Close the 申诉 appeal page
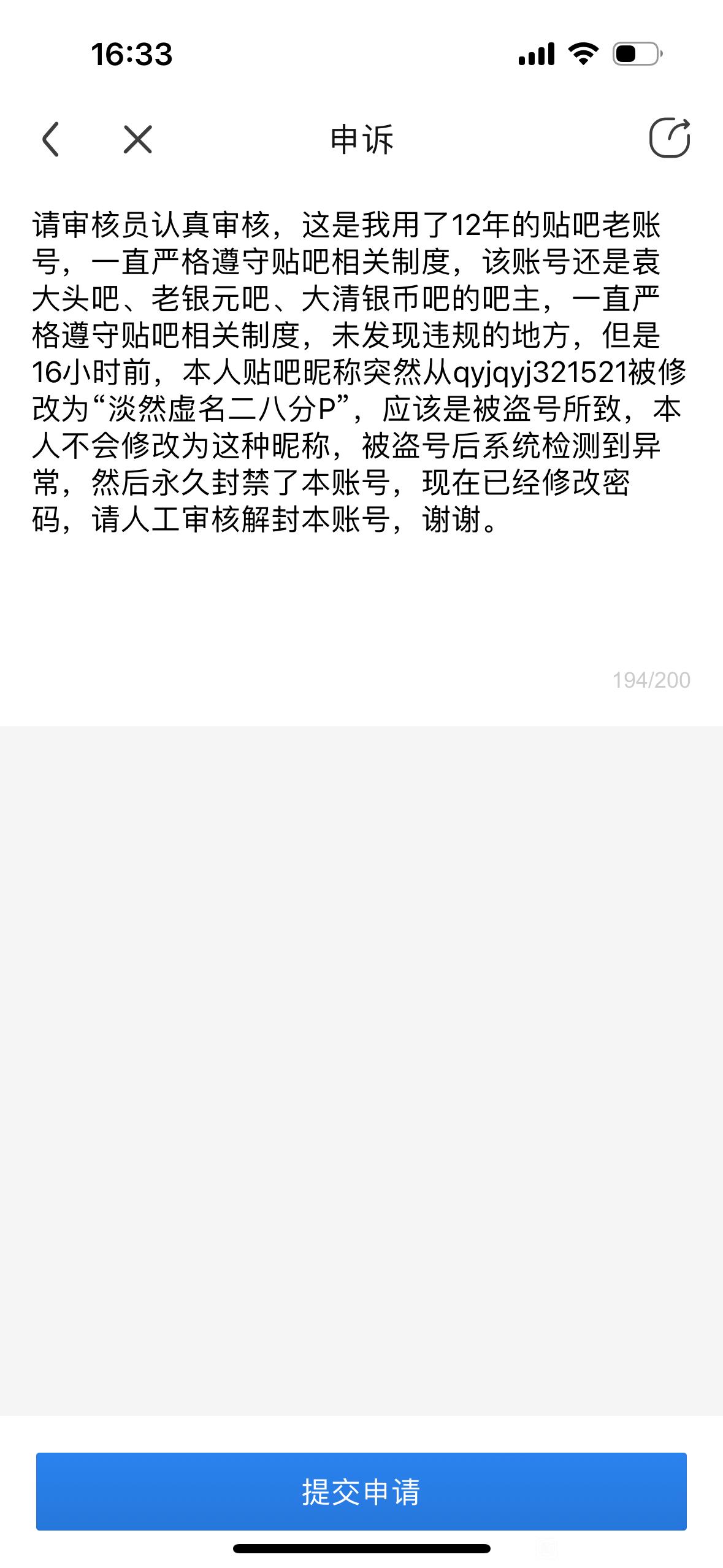 pyautogui.click(x=137, y=139)
